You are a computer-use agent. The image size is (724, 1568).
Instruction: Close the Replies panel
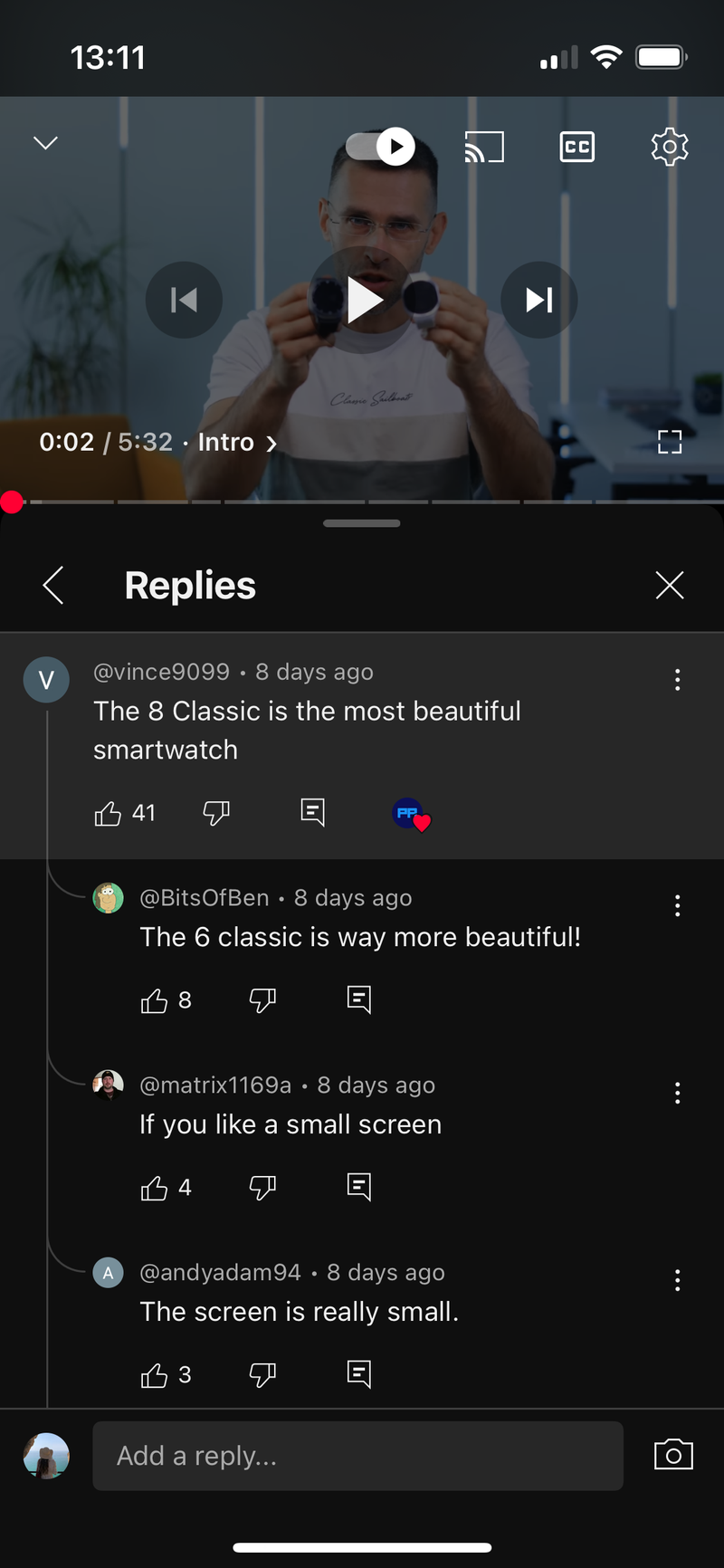(x=670, y=586)
